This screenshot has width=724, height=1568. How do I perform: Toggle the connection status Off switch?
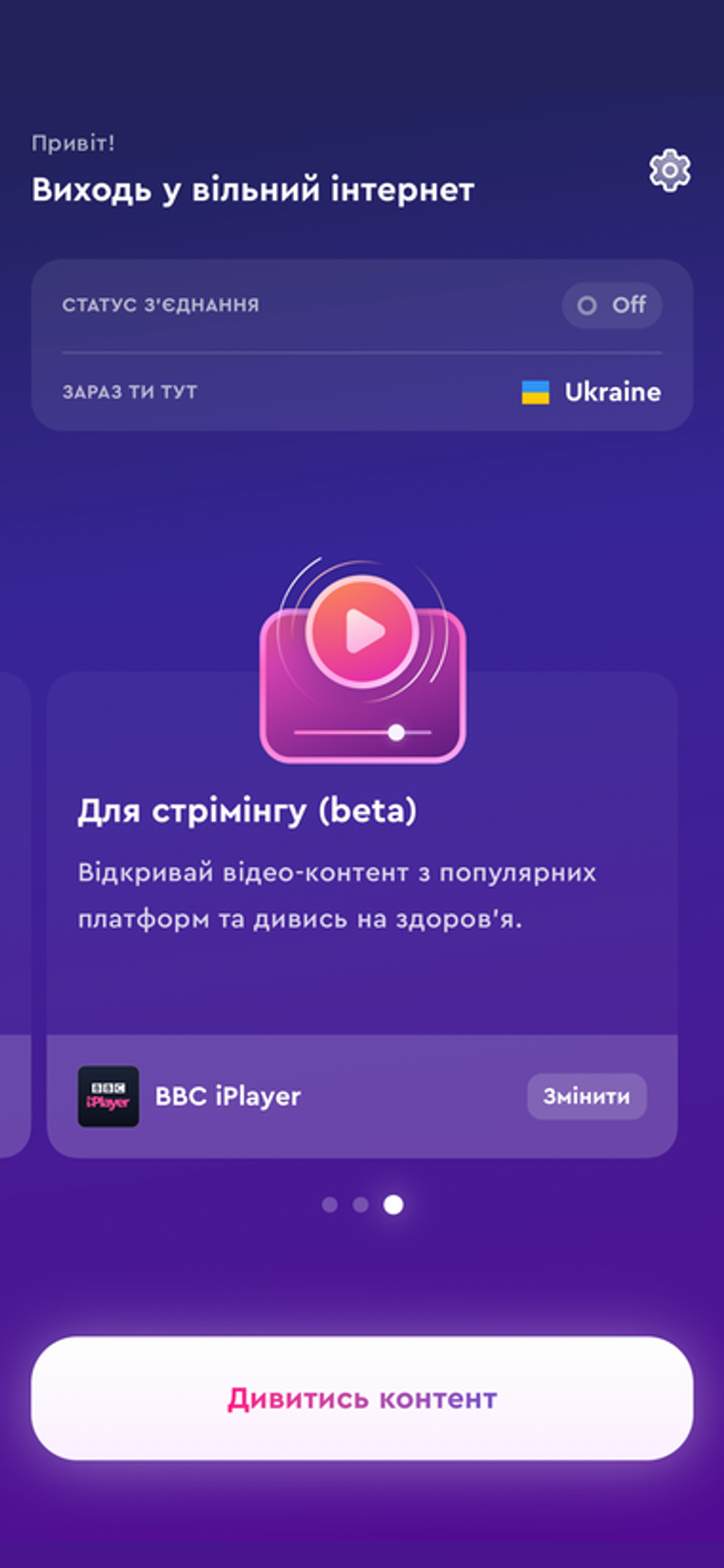coord(611,305)
